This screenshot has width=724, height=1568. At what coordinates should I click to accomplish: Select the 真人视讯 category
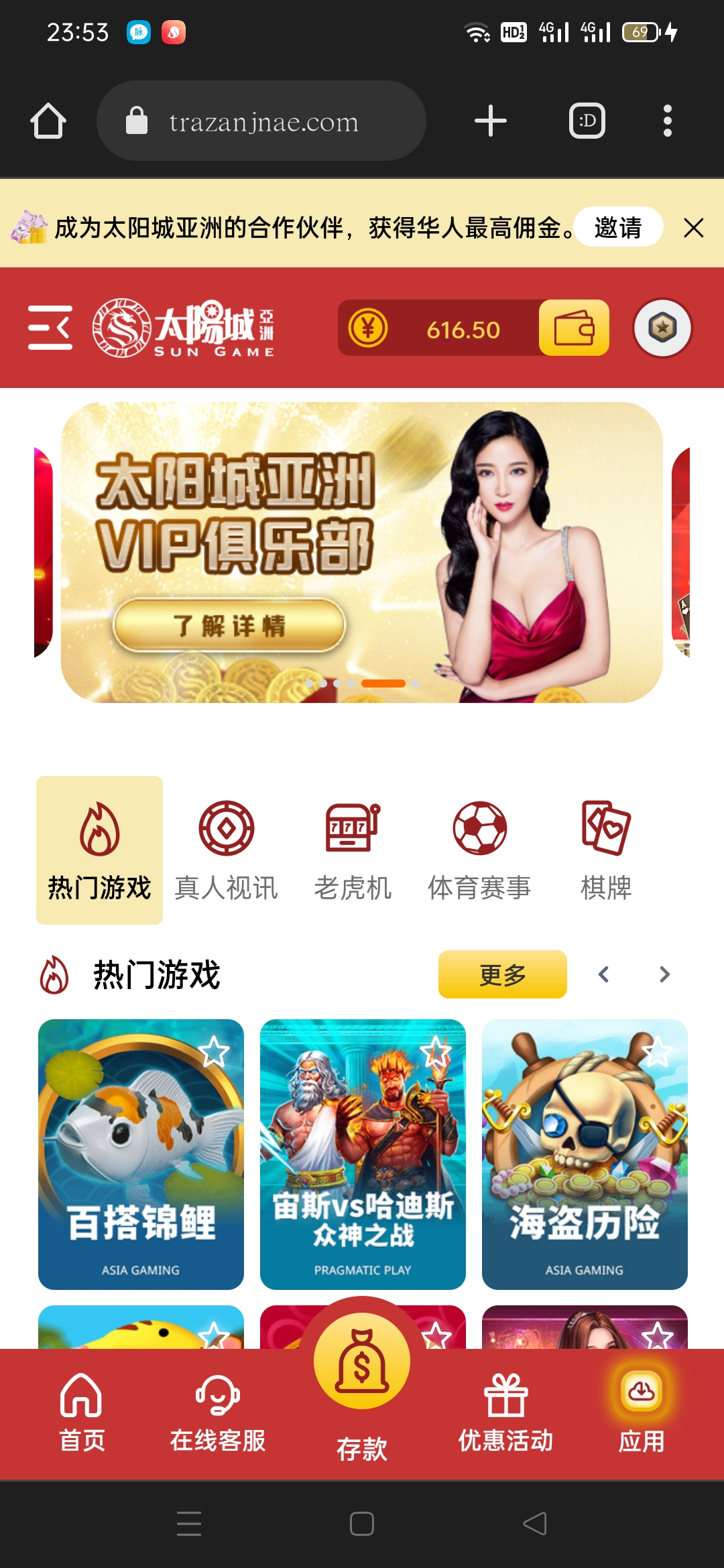[x=226, y=850]
